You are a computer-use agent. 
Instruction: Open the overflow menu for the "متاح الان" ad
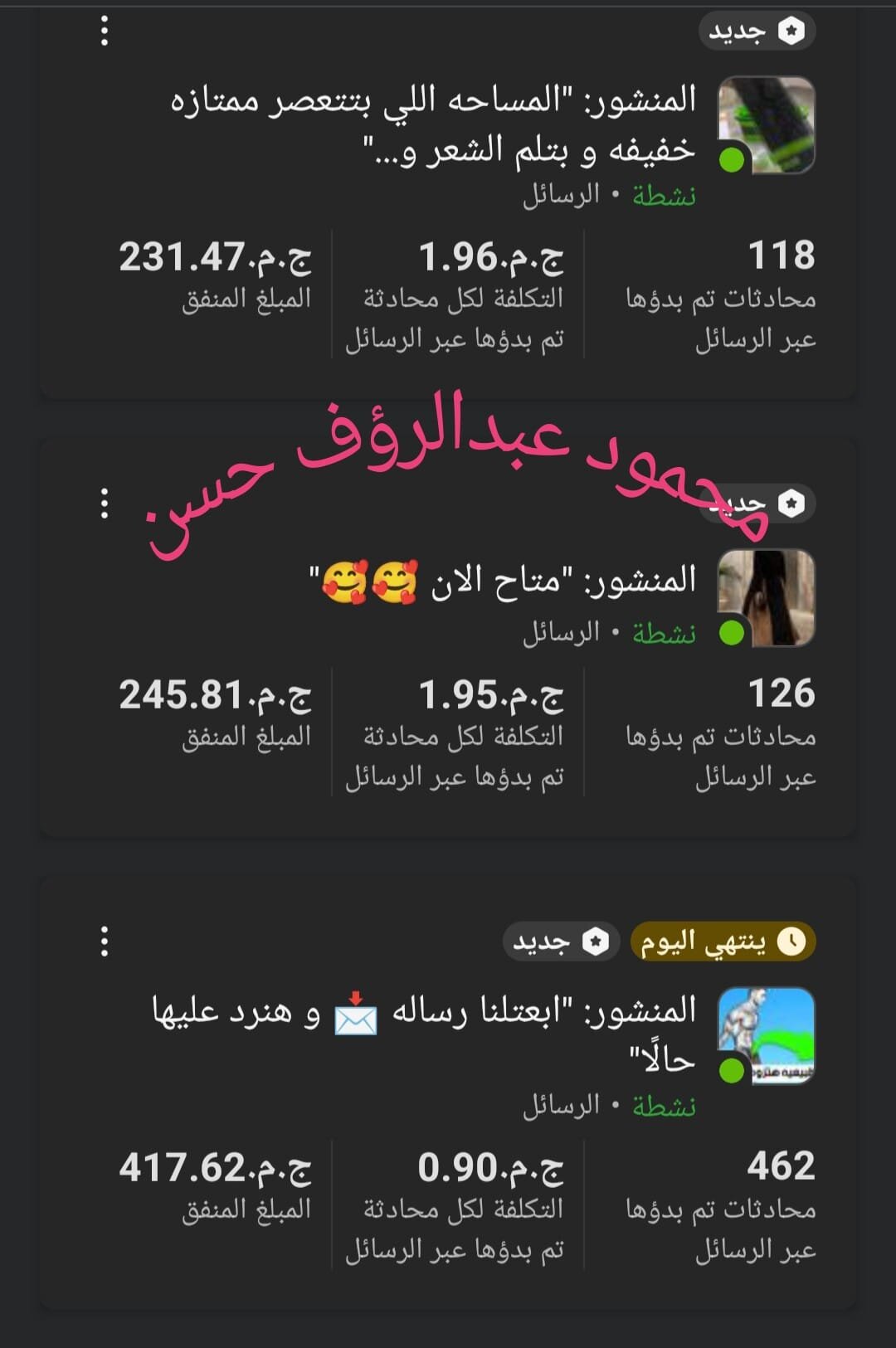click(104, 504)
